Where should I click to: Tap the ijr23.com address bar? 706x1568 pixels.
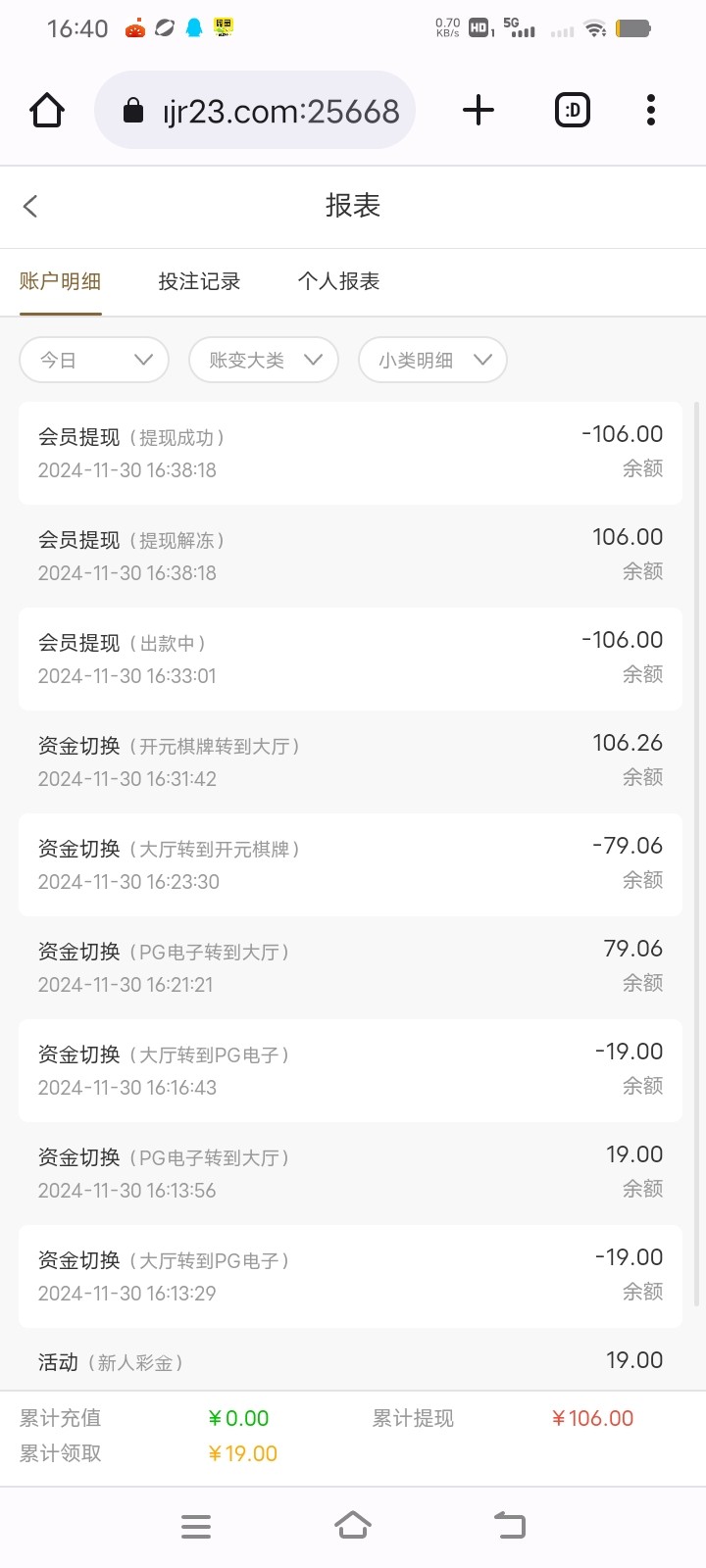pyautogui.click(x=255, y=110)
